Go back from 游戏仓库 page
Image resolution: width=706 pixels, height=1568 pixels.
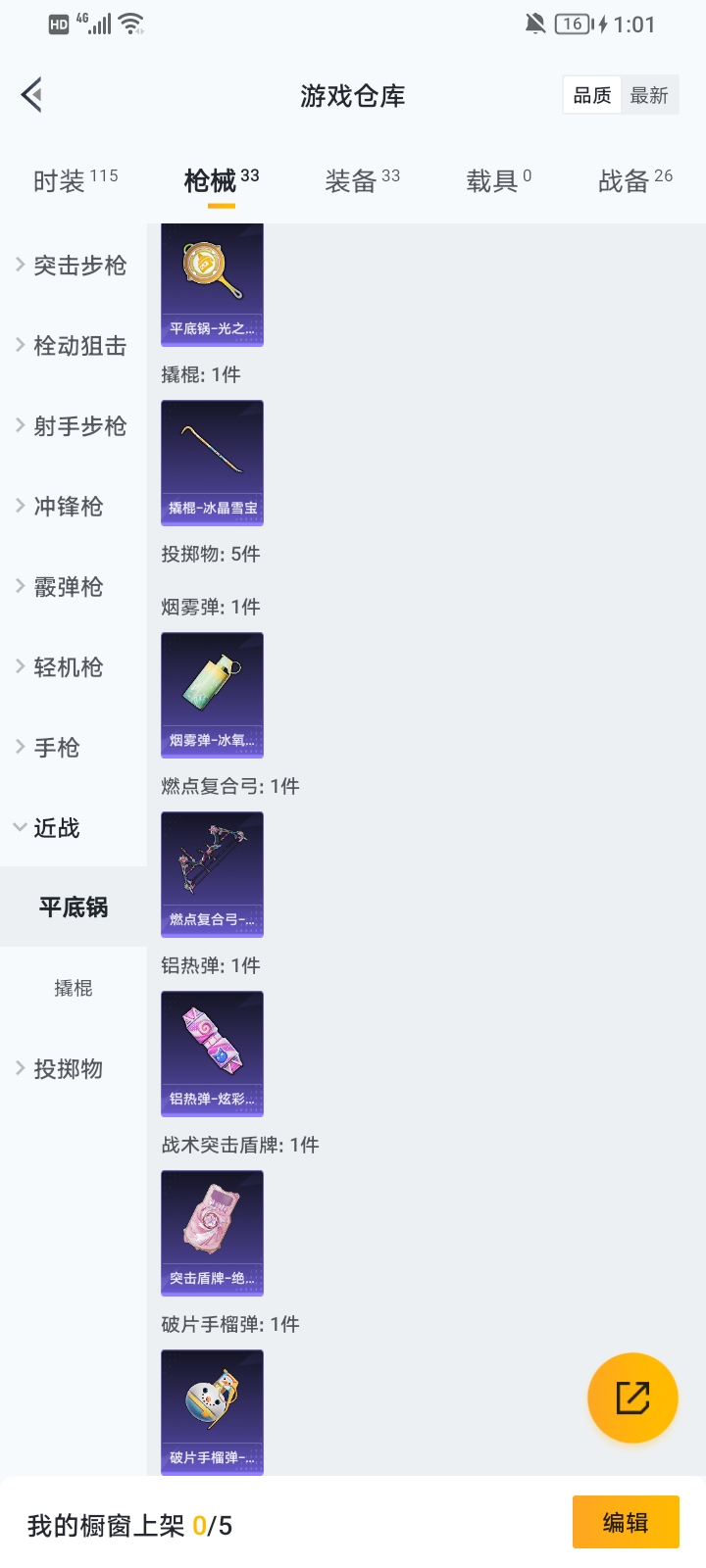click(x=32, y=95)
